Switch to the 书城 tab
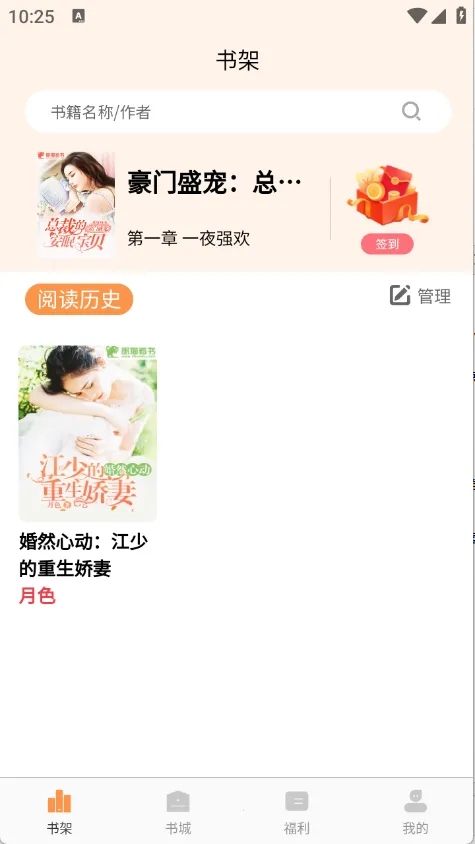475x844 pixels. [178, 812]
